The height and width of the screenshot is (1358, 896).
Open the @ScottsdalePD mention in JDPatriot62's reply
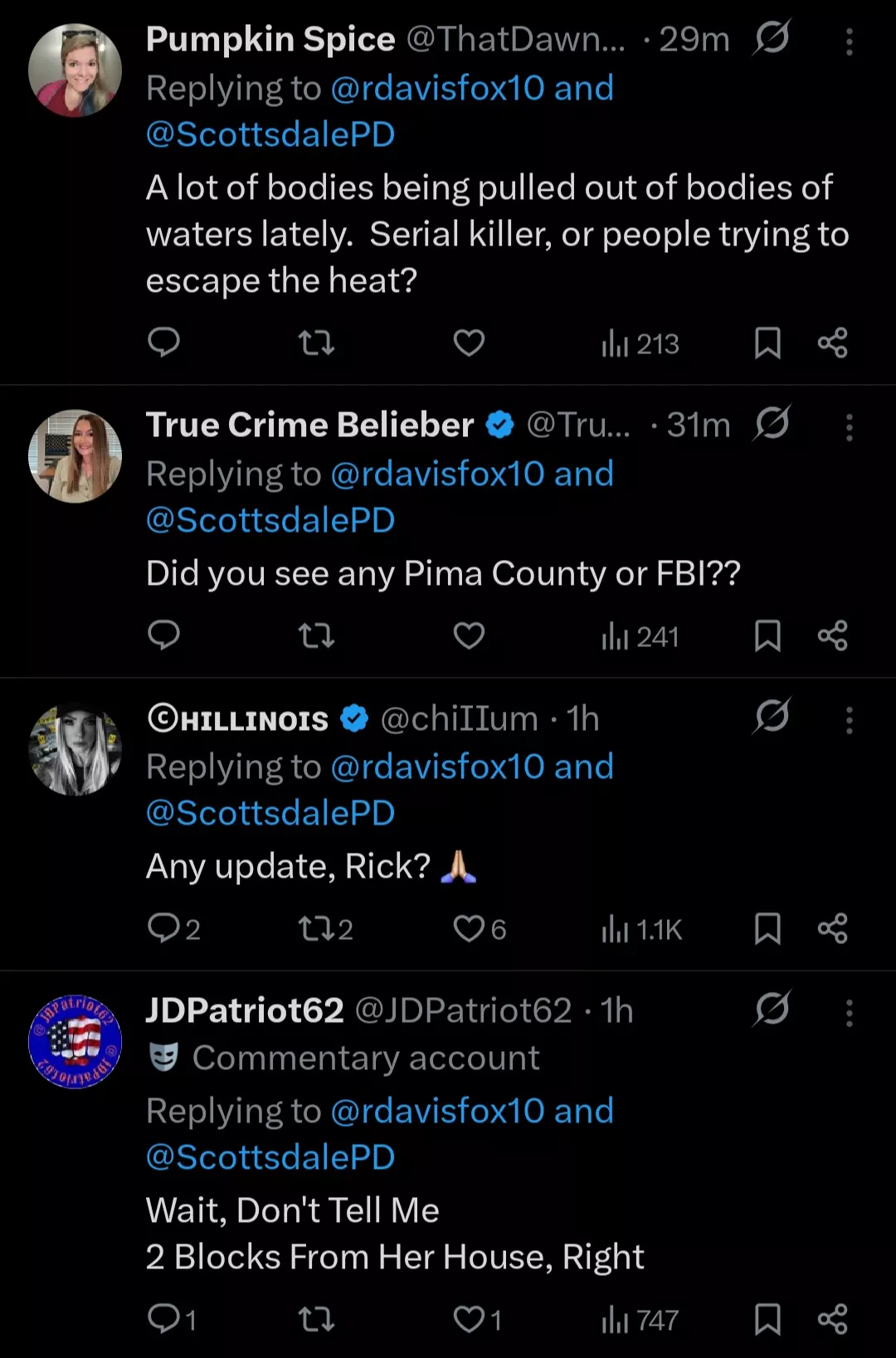click(x=270, y=1156)
